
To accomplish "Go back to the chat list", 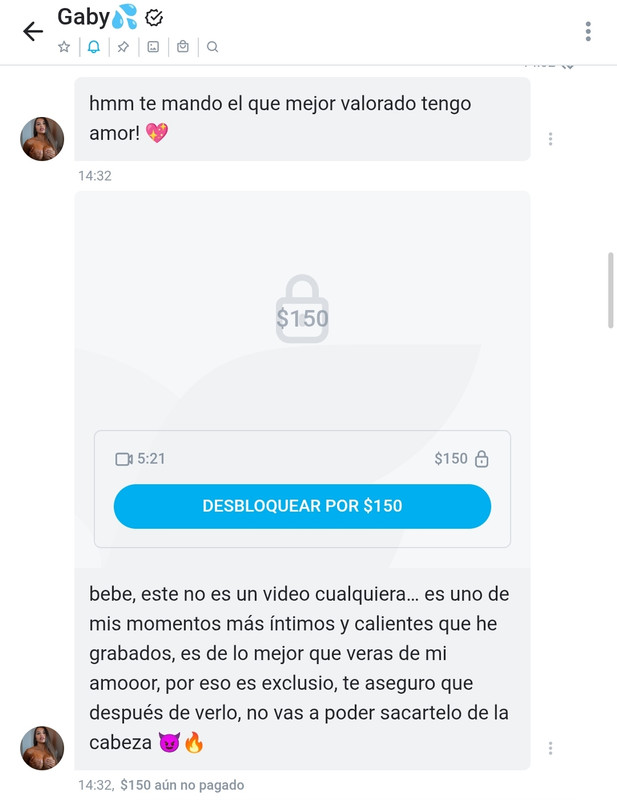I will (33, 31).
